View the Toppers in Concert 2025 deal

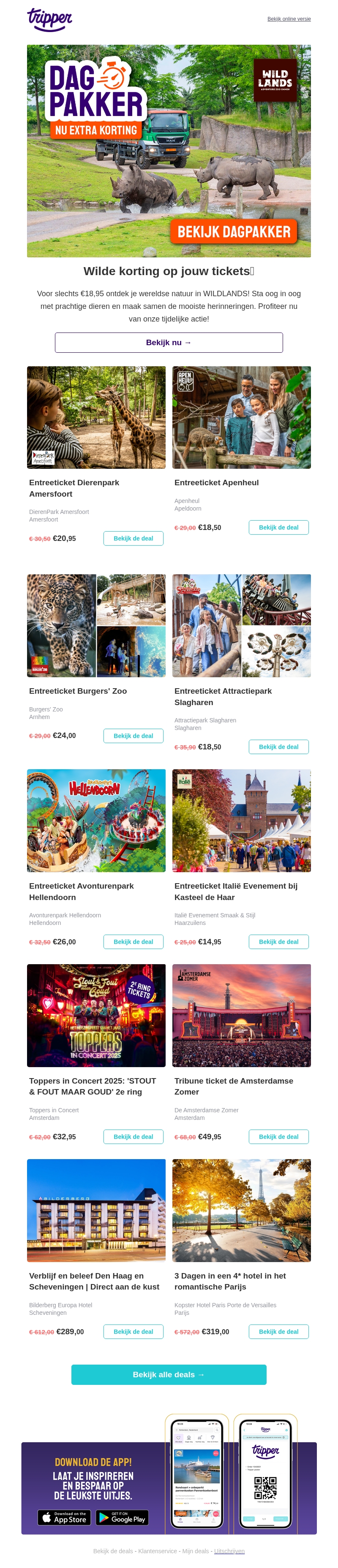click(x=133, y=1136)
